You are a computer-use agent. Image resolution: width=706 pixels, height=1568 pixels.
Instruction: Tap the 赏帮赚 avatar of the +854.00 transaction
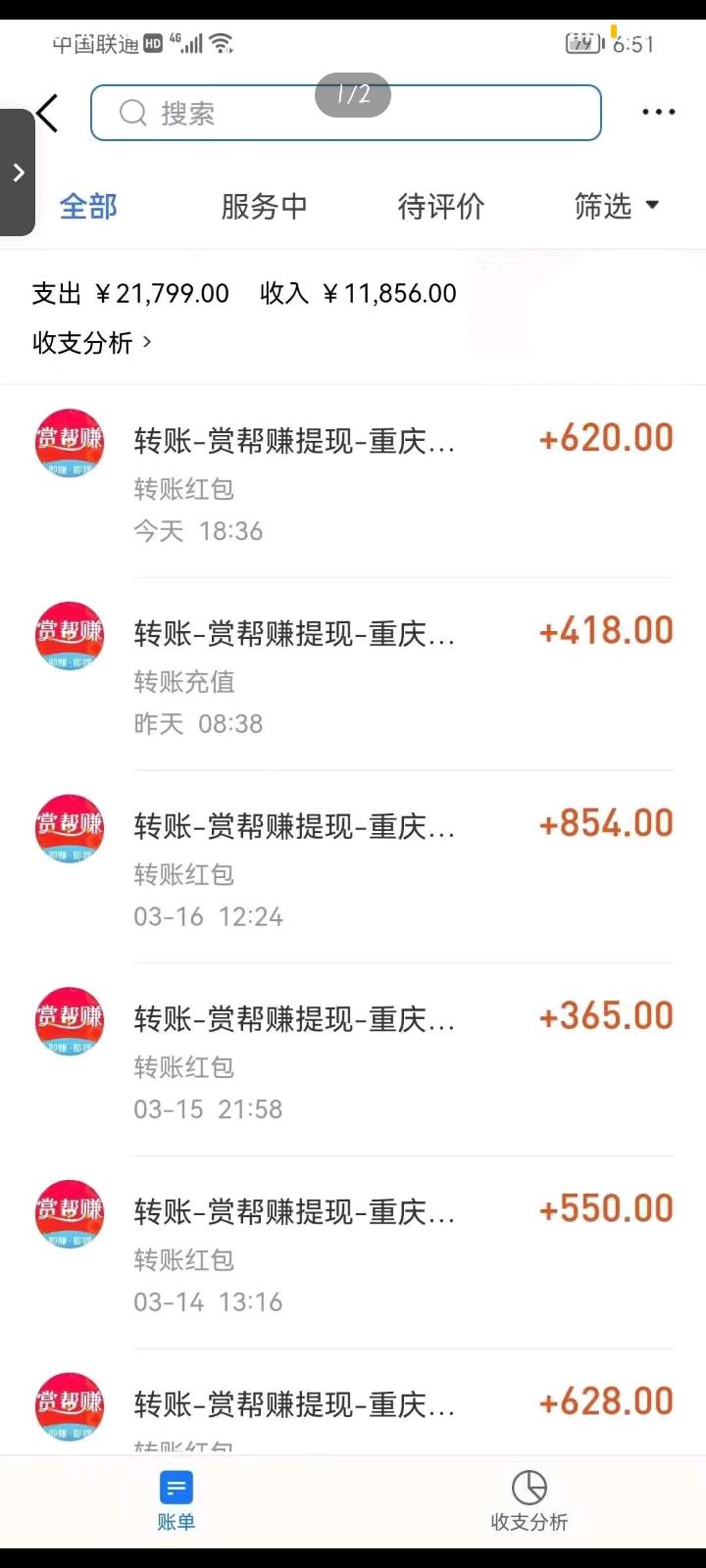pyautogui.click(x=68, y=827)
